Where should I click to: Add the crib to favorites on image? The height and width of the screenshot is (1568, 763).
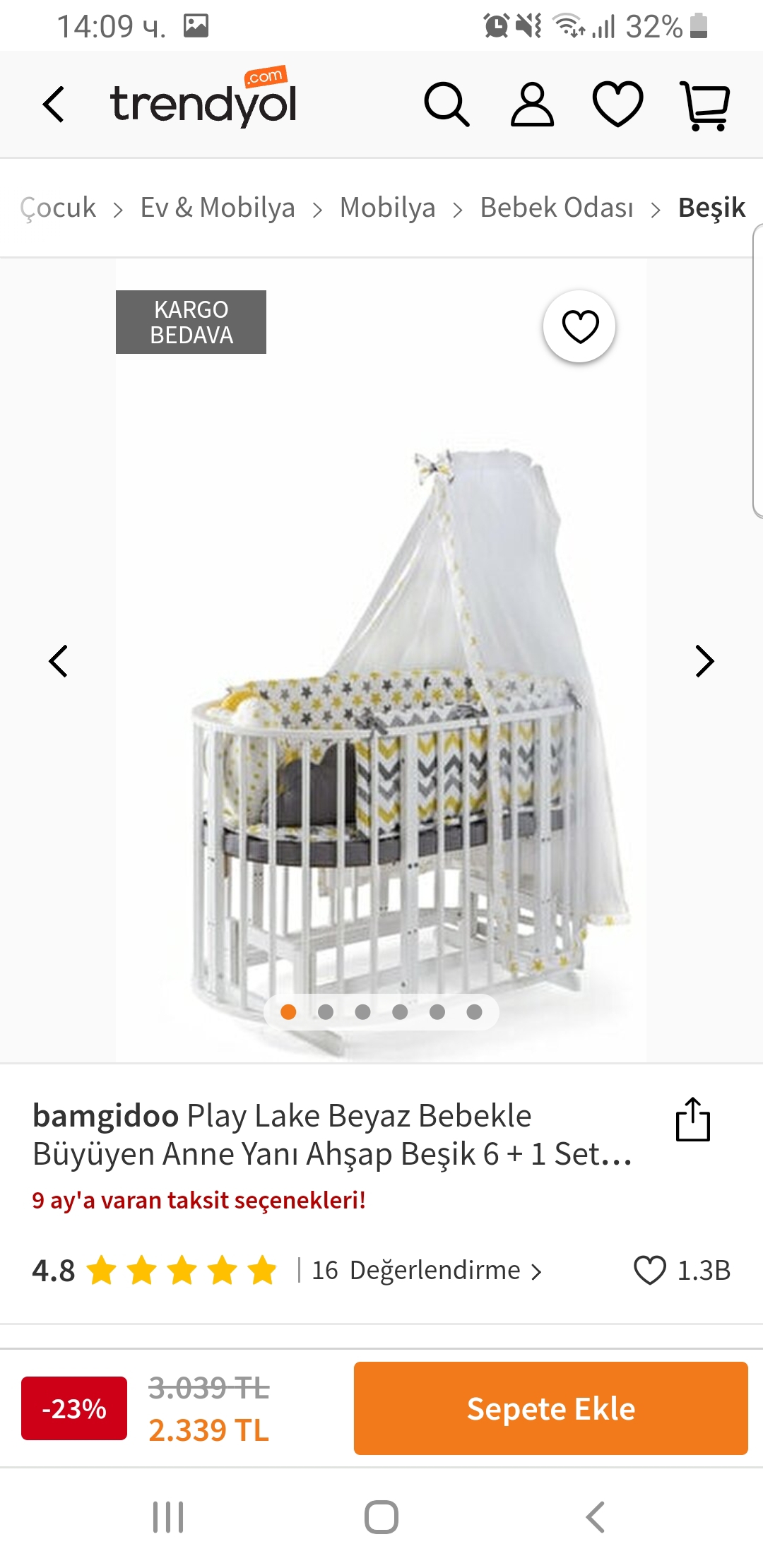pyautogui.click(x=579, y=326)
